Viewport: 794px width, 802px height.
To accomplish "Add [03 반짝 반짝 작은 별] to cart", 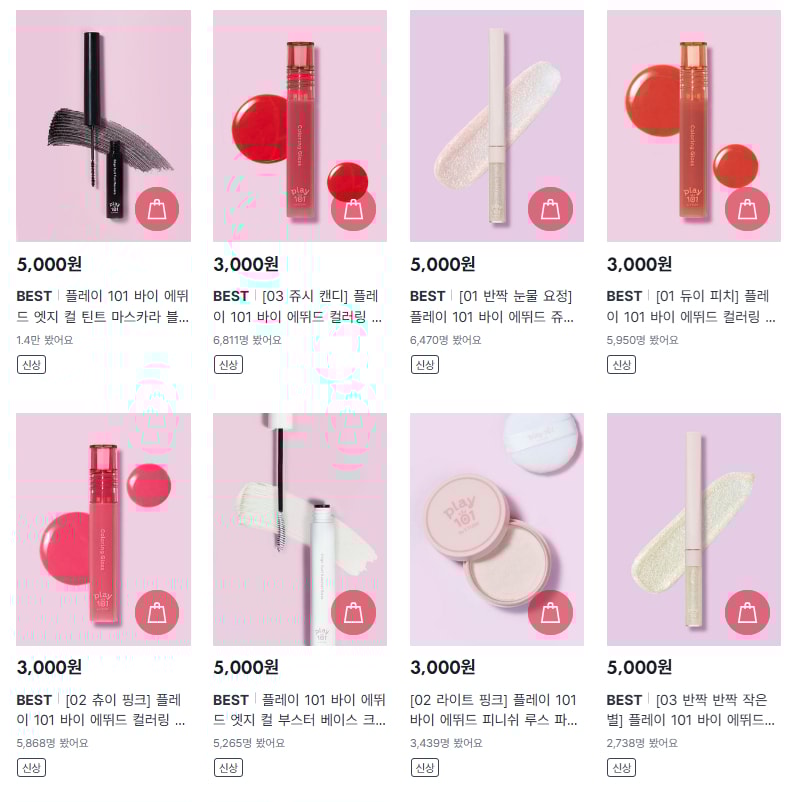I will [x=747, y=613].
